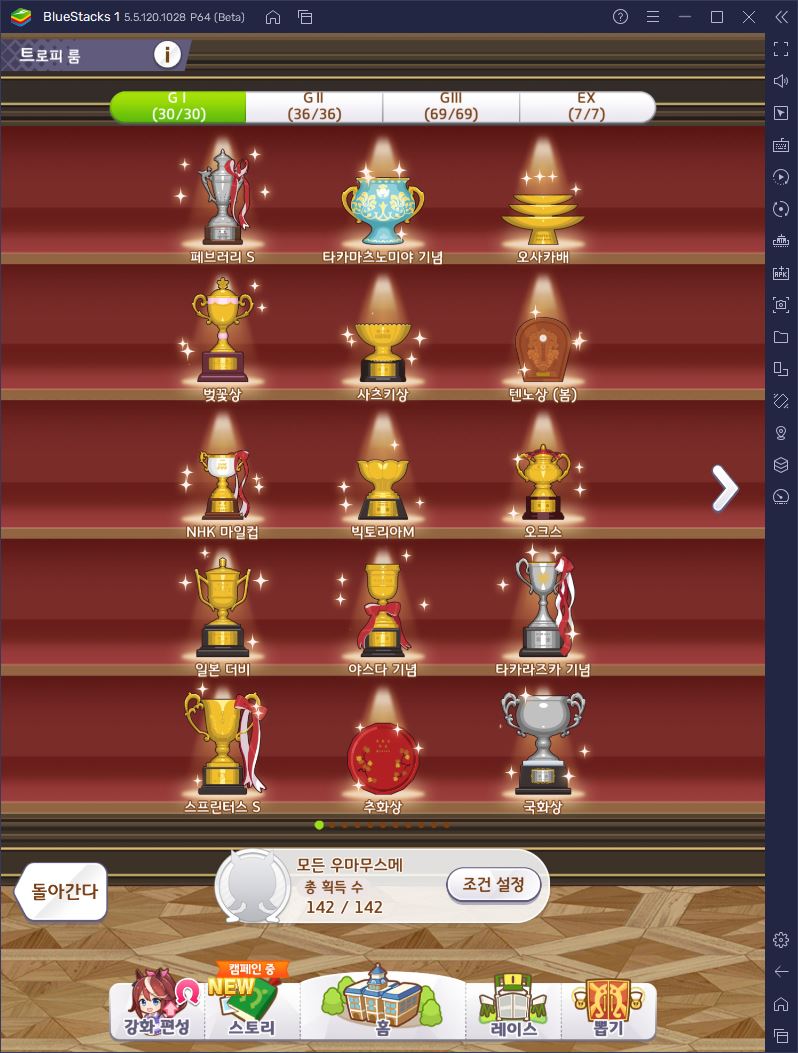Switch to the EX (7/7) tab
Image resolution: width=798 pixels, height=1053 pixels.
(x=586, y=106)
